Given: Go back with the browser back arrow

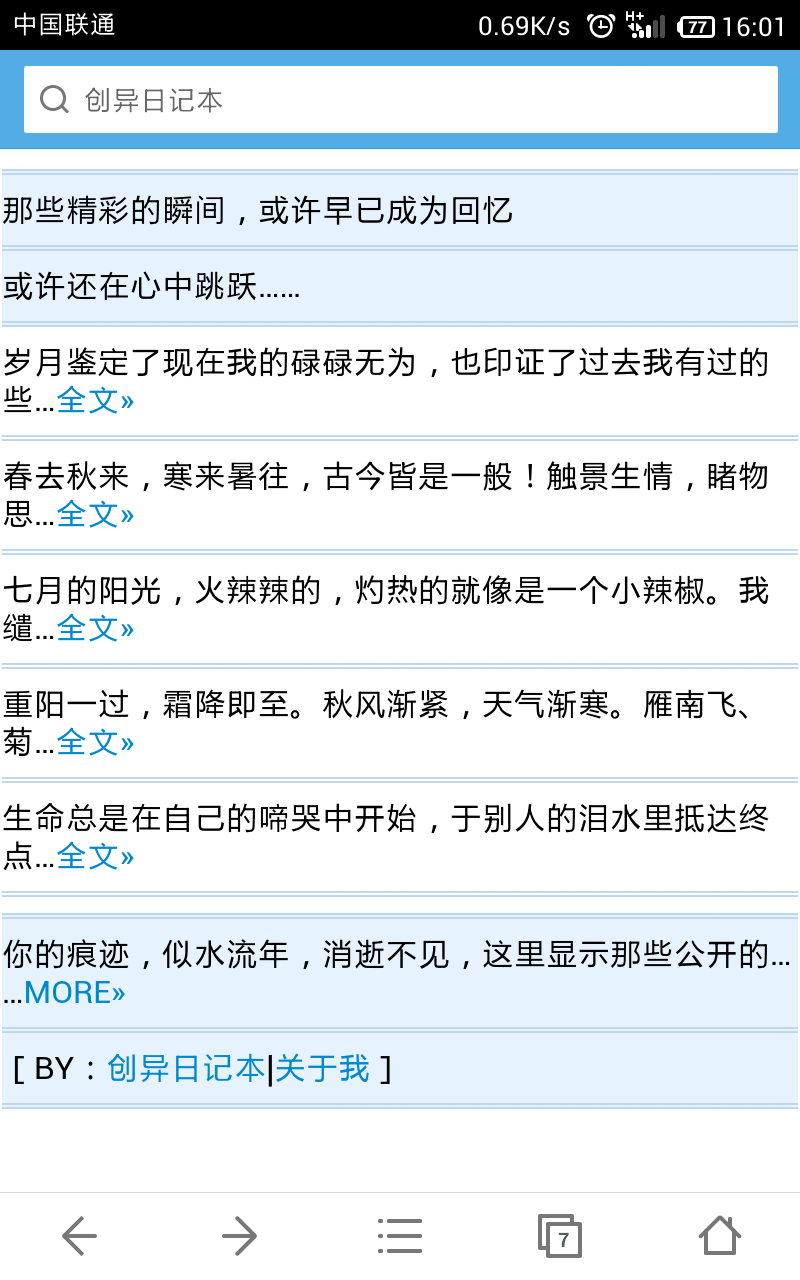Looking at the screenshot, I should [x=80, y=1236].
